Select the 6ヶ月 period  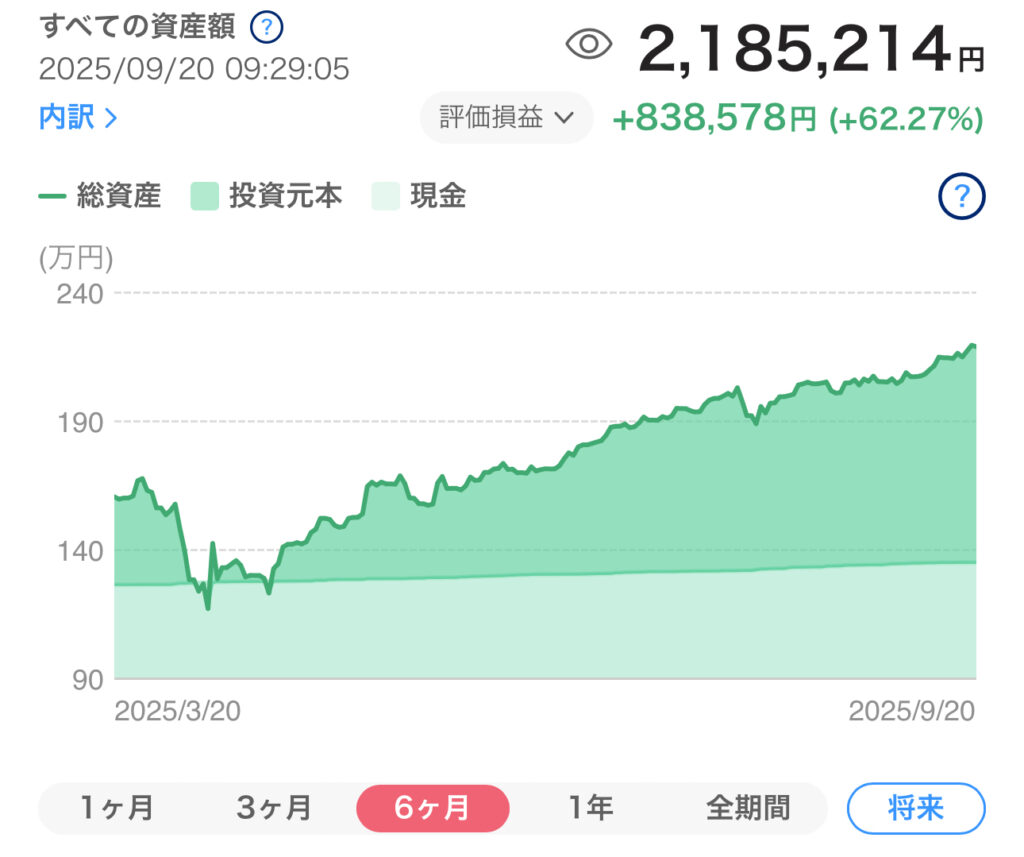click(x=432, y=807)
